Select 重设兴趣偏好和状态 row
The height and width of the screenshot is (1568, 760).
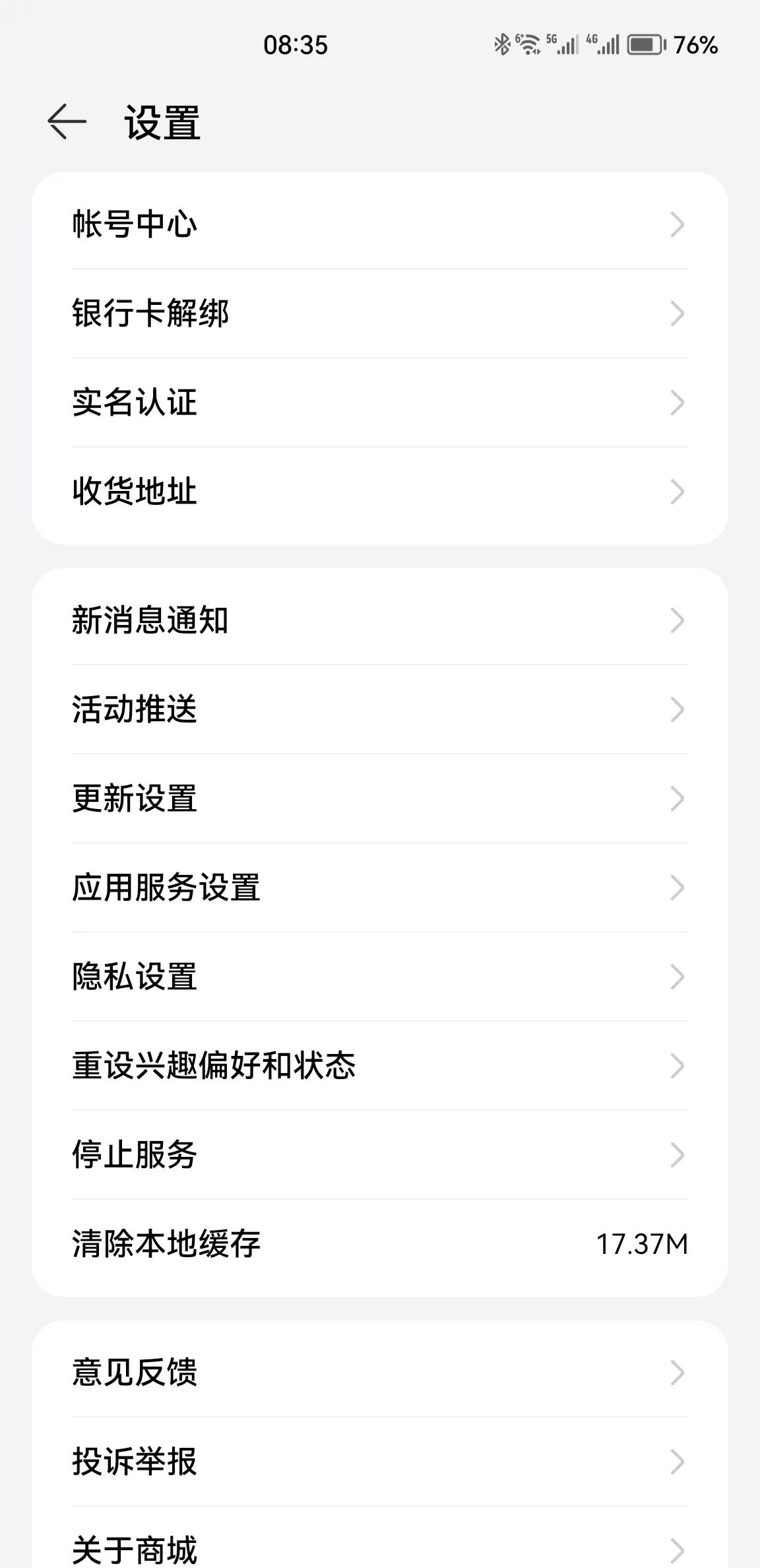[x=379, y=1066]
